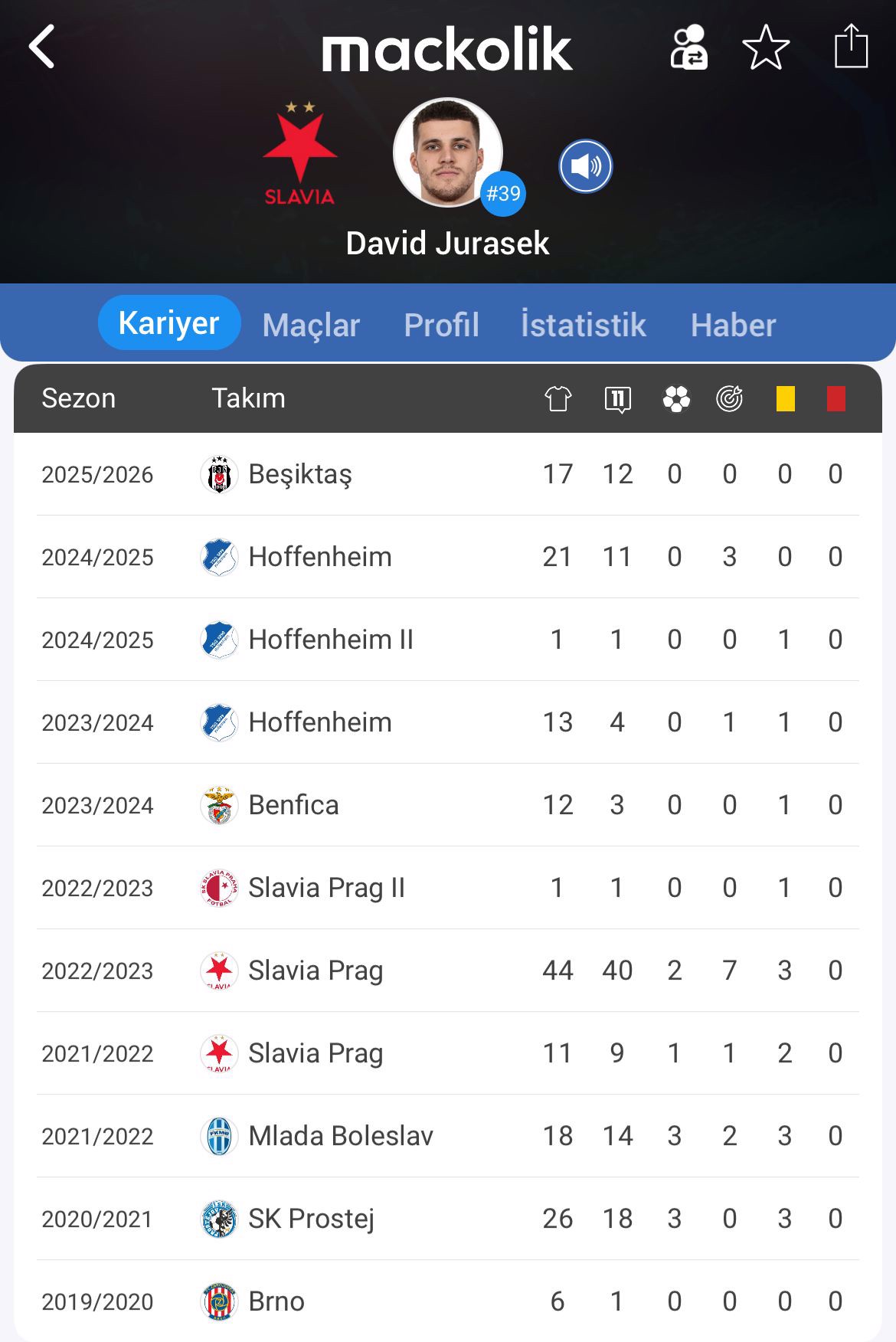This screenshot has width=896, height=1342.
Task: Share this player page
Action: [850, 47]
